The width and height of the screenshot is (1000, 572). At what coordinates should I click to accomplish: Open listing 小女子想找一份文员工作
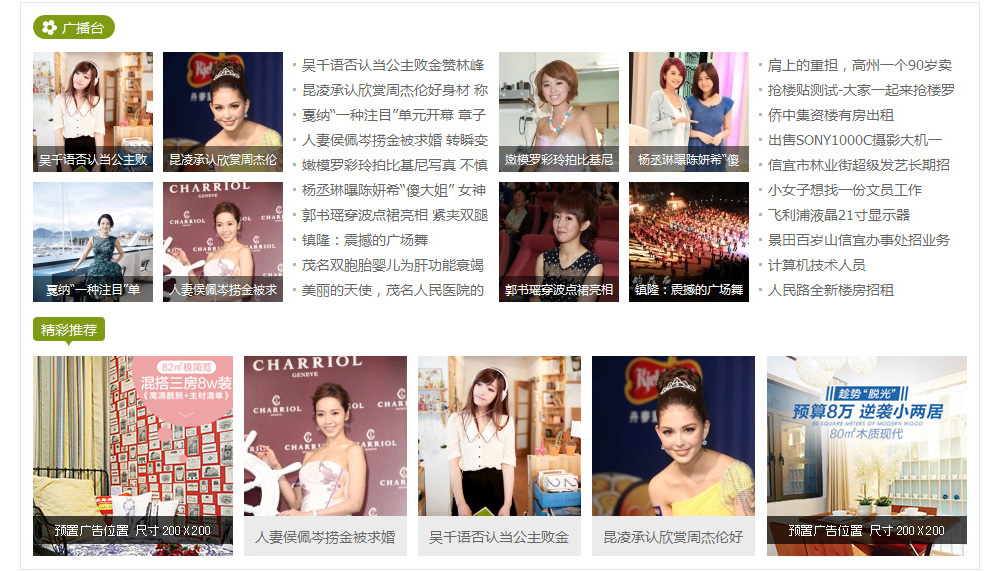point(844,190)
